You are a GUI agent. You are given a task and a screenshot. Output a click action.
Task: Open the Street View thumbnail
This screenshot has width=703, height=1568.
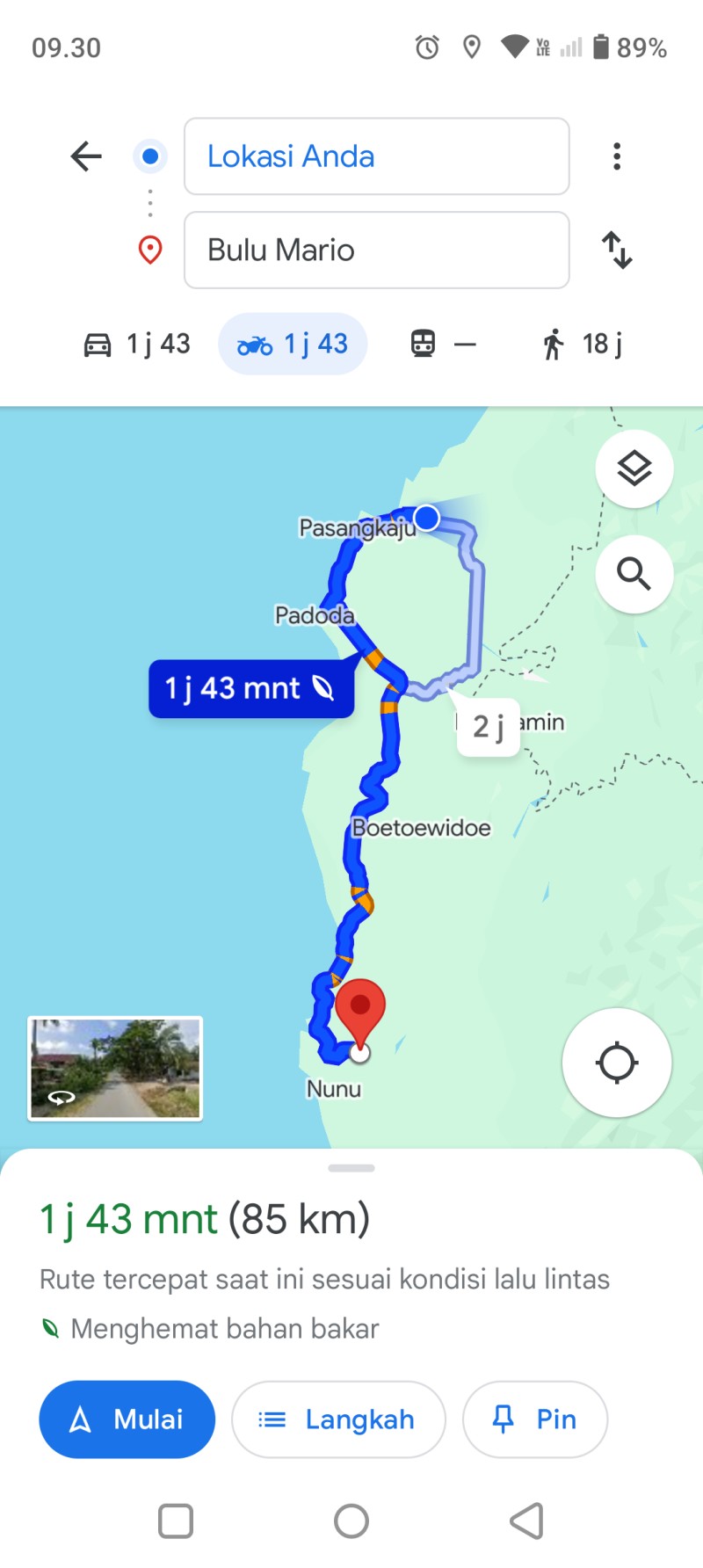tap(115, 1068)
